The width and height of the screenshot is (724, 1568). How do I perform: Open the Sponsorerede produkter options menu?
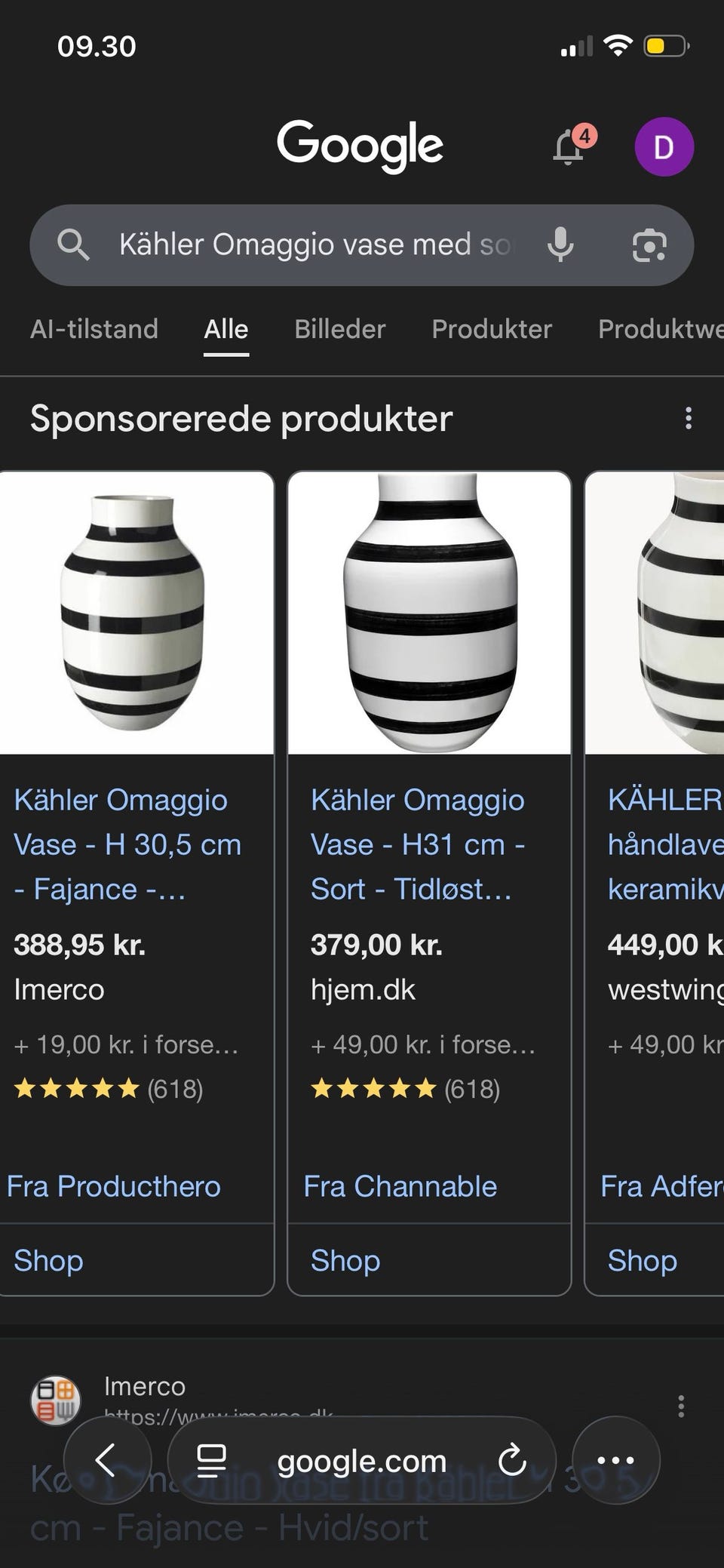pyautogui.click(x=689, y=418)
